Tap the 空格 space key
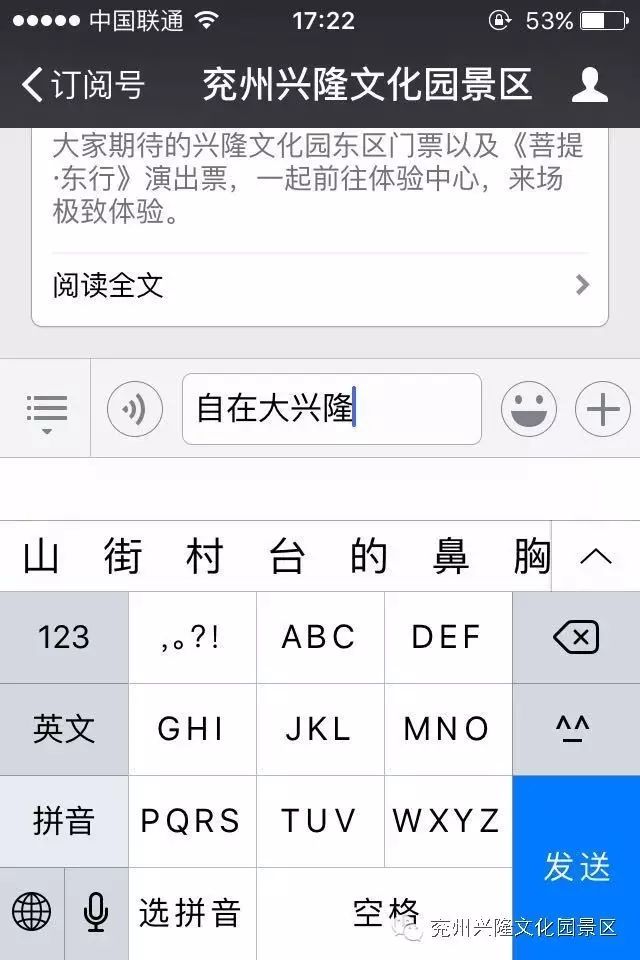Viewport: 640px width, 960px height. pyautogui.click(x=385, y=912)
